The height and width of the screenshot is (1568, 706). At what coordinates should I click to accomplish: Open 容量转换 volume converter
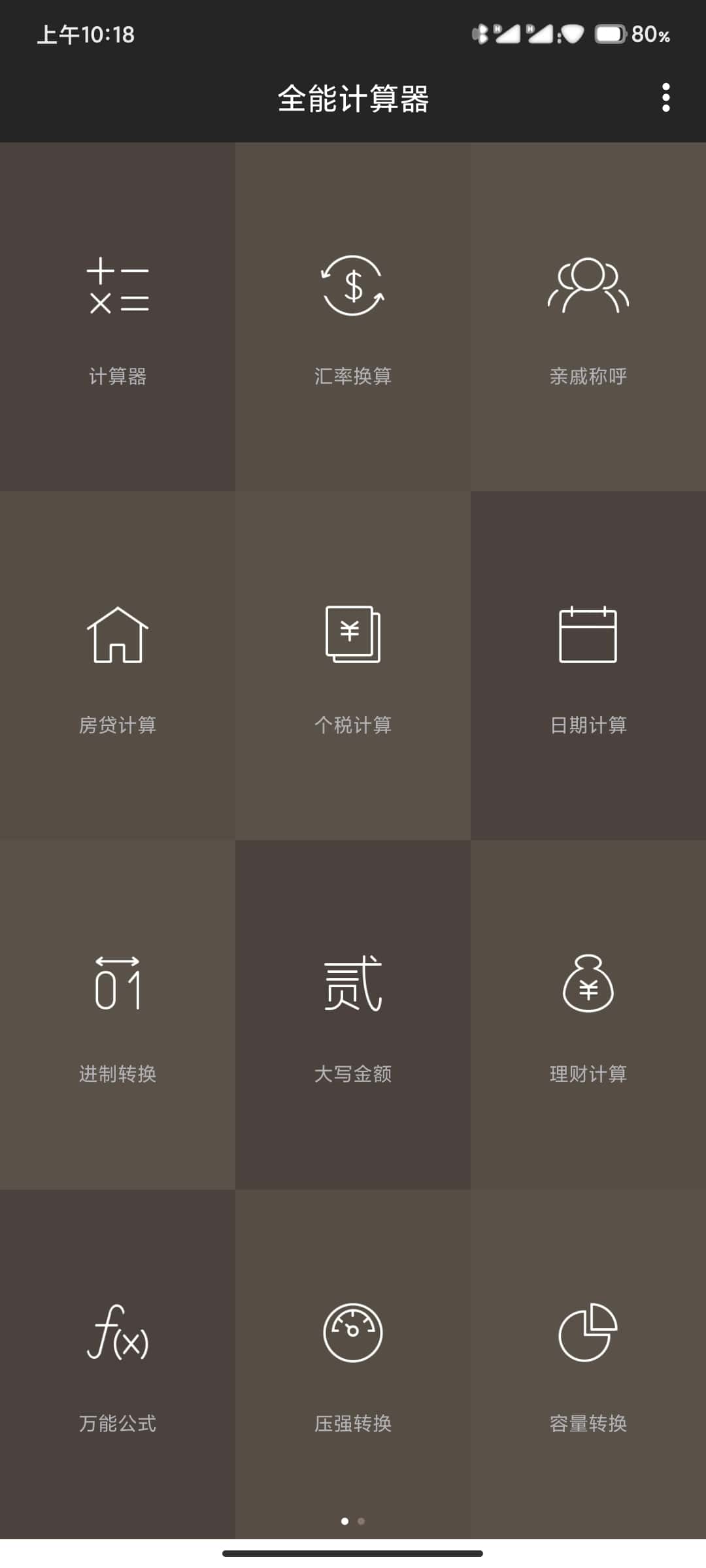(x=588, y=1364)
